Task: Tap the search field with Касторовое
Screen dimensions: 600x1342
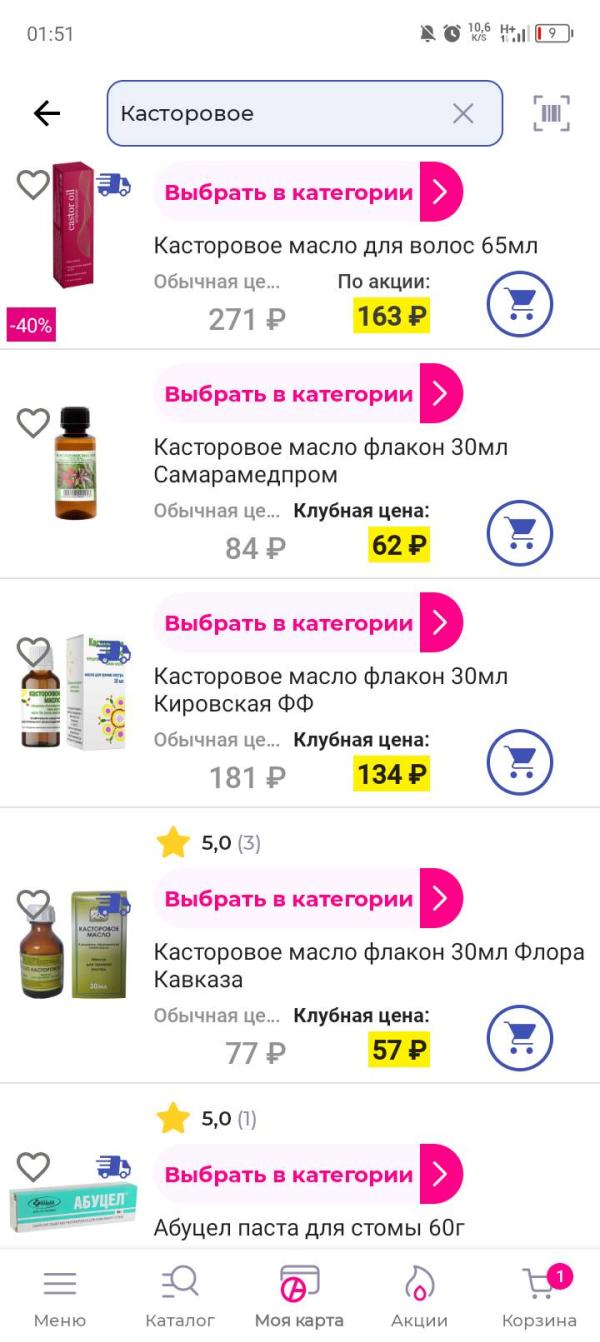Action: (x=280, y=114)
